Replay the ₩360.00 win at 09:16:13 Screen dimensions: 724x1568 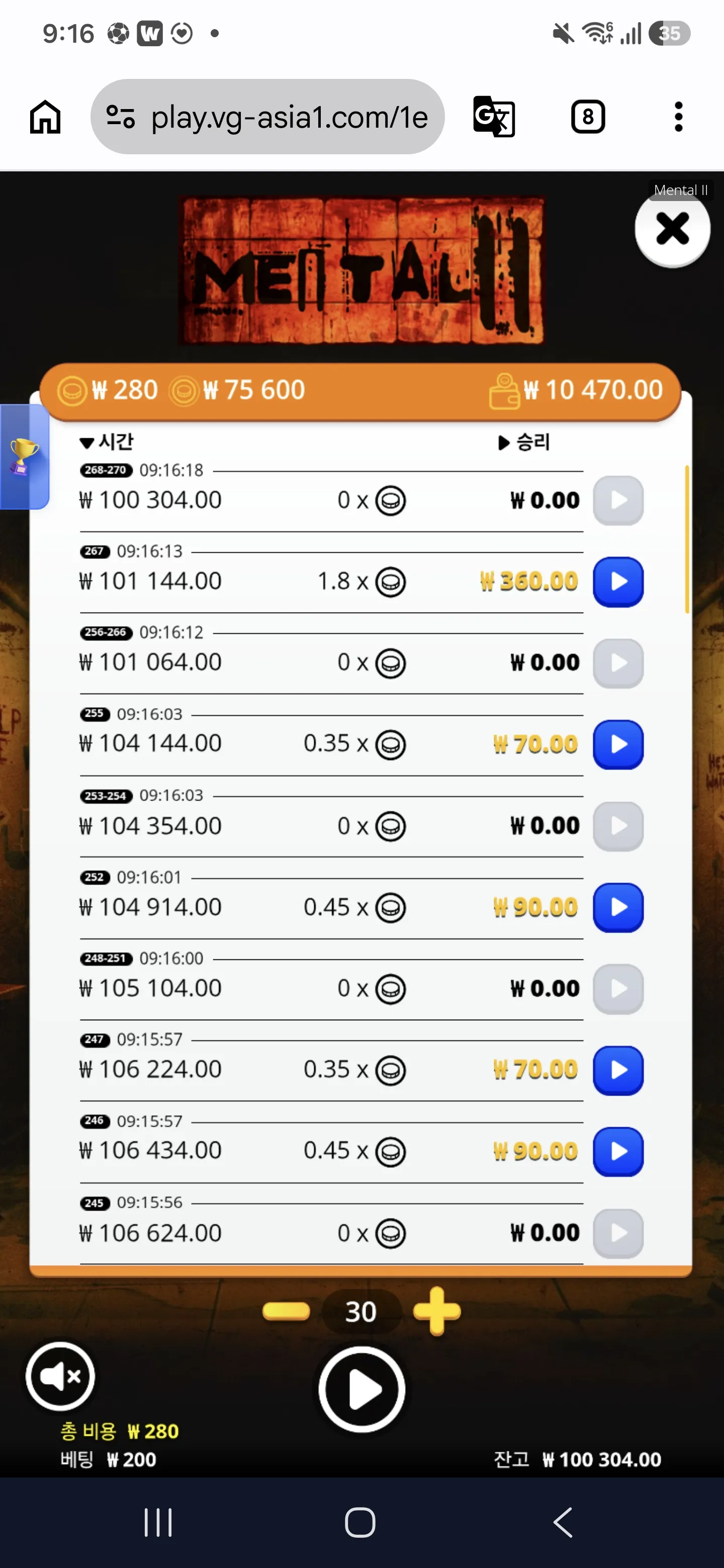tap(618, 582)
